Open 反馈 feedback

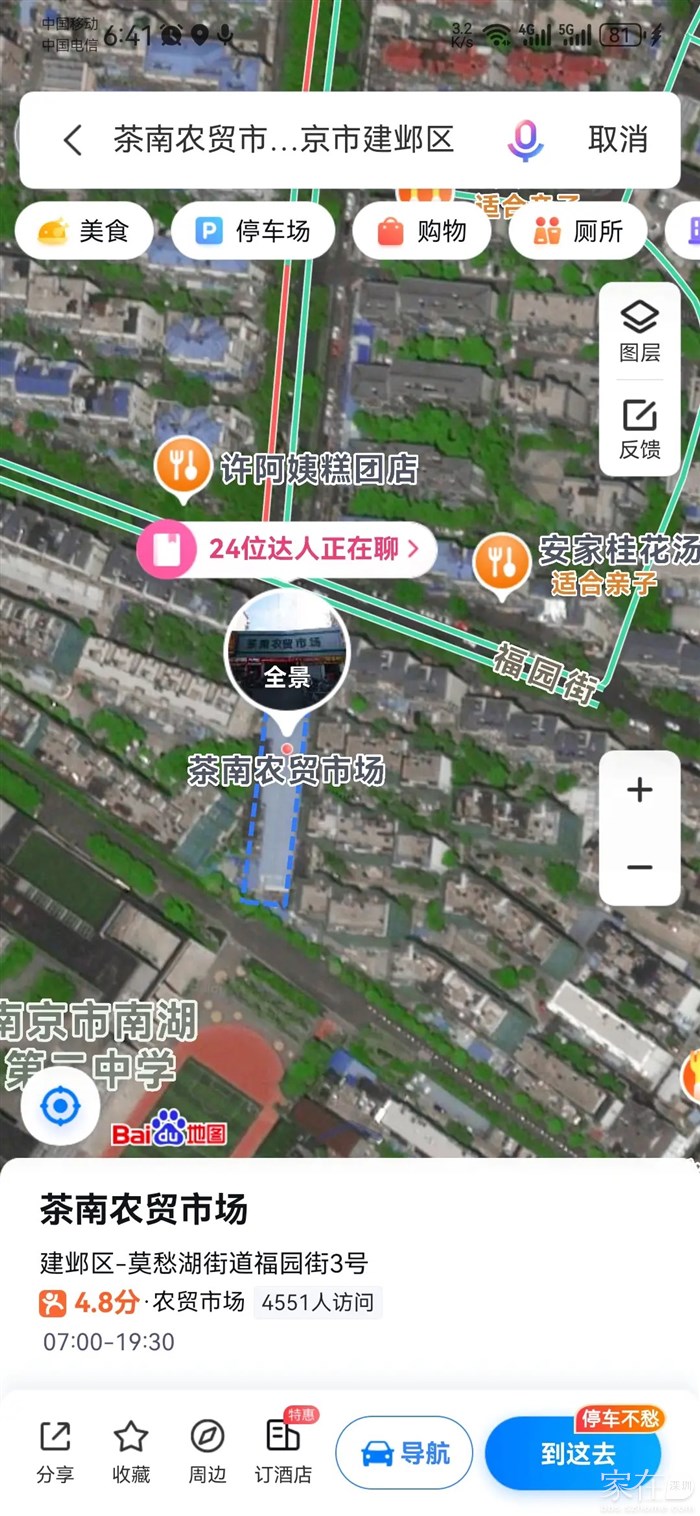pos(639,429)
